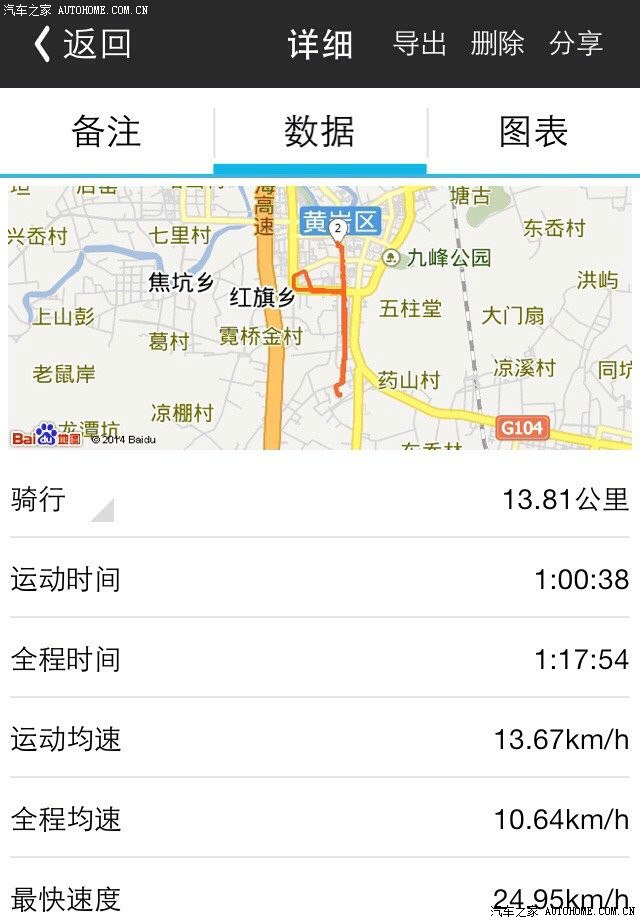Delete this record with 删除
The image size is (640, 920).
click(497, 44)
